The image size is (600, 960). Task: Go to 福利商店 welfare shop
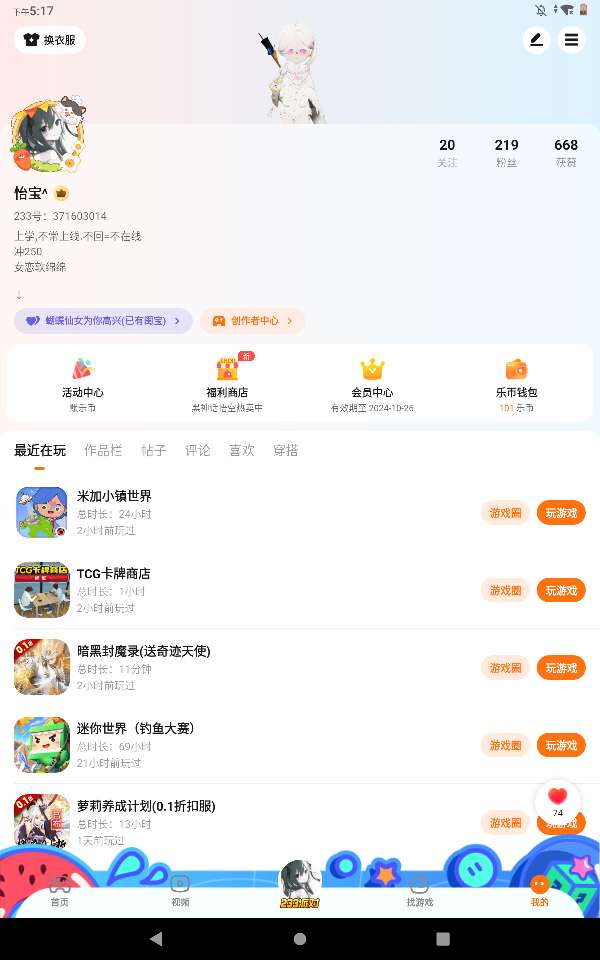[x=227, y=381]
